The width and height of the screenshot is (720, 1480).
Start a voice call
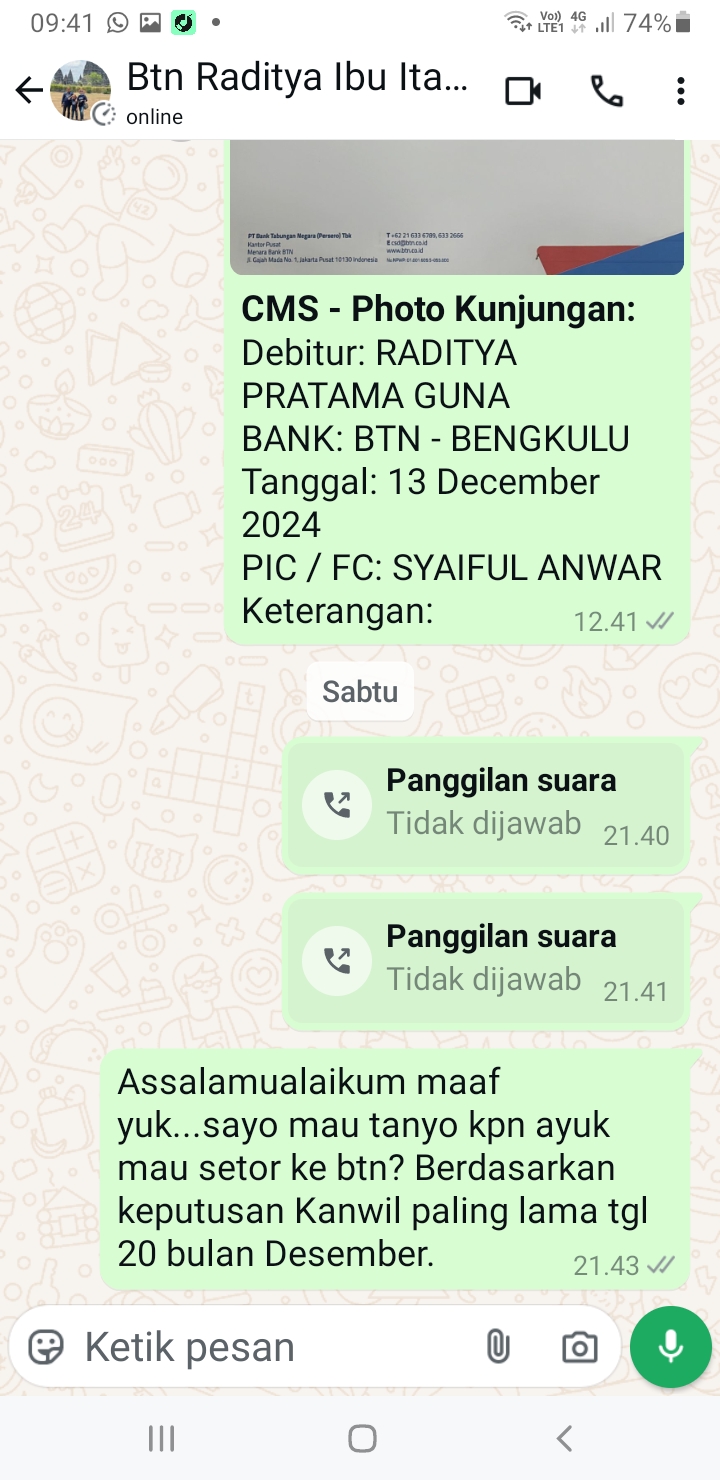click(x=606, y=92)
